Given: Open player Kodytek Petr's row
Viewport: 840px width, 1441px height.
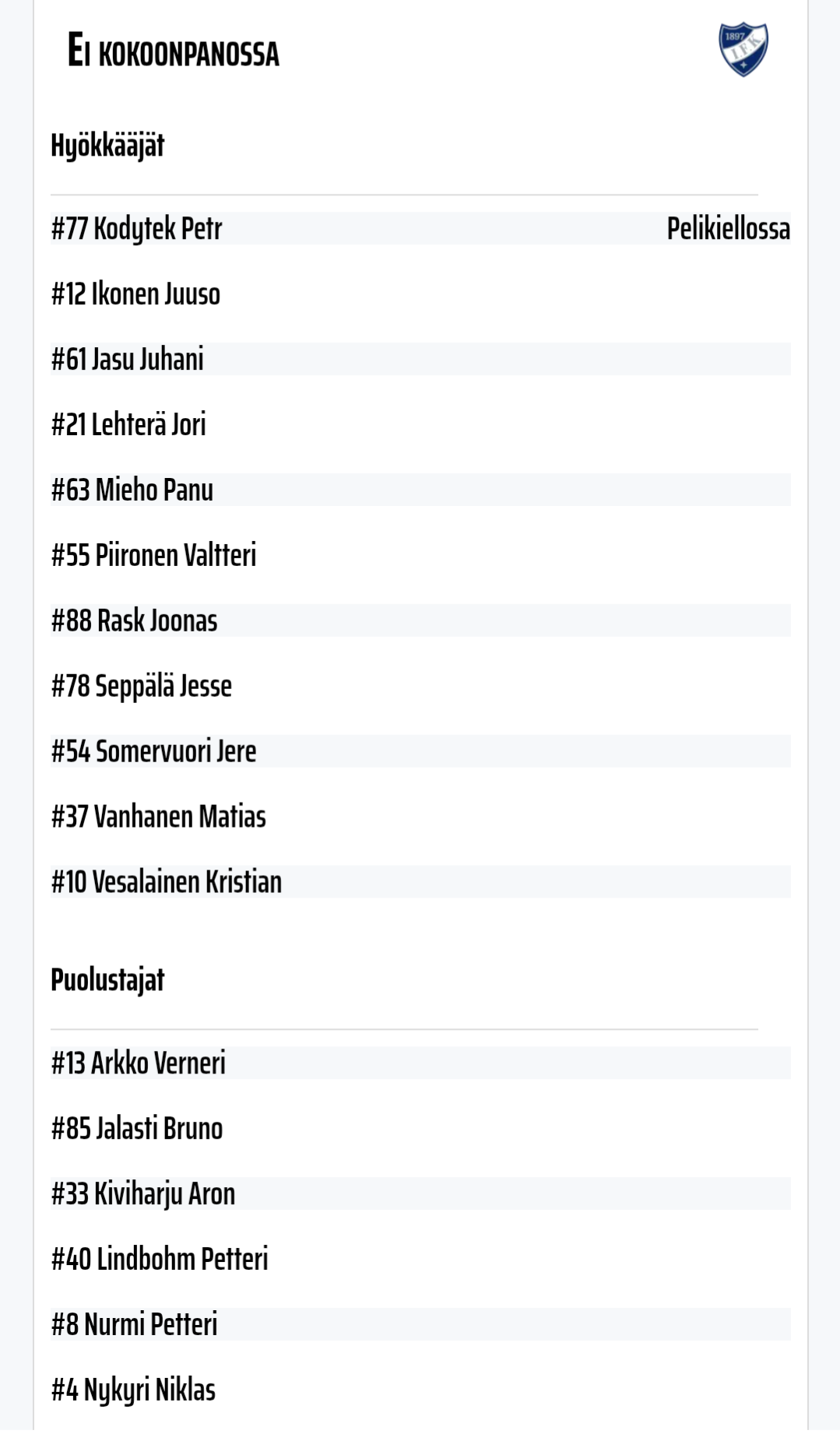Looking at the screenshot, I should pyautogui.click(x=420, y=228).
